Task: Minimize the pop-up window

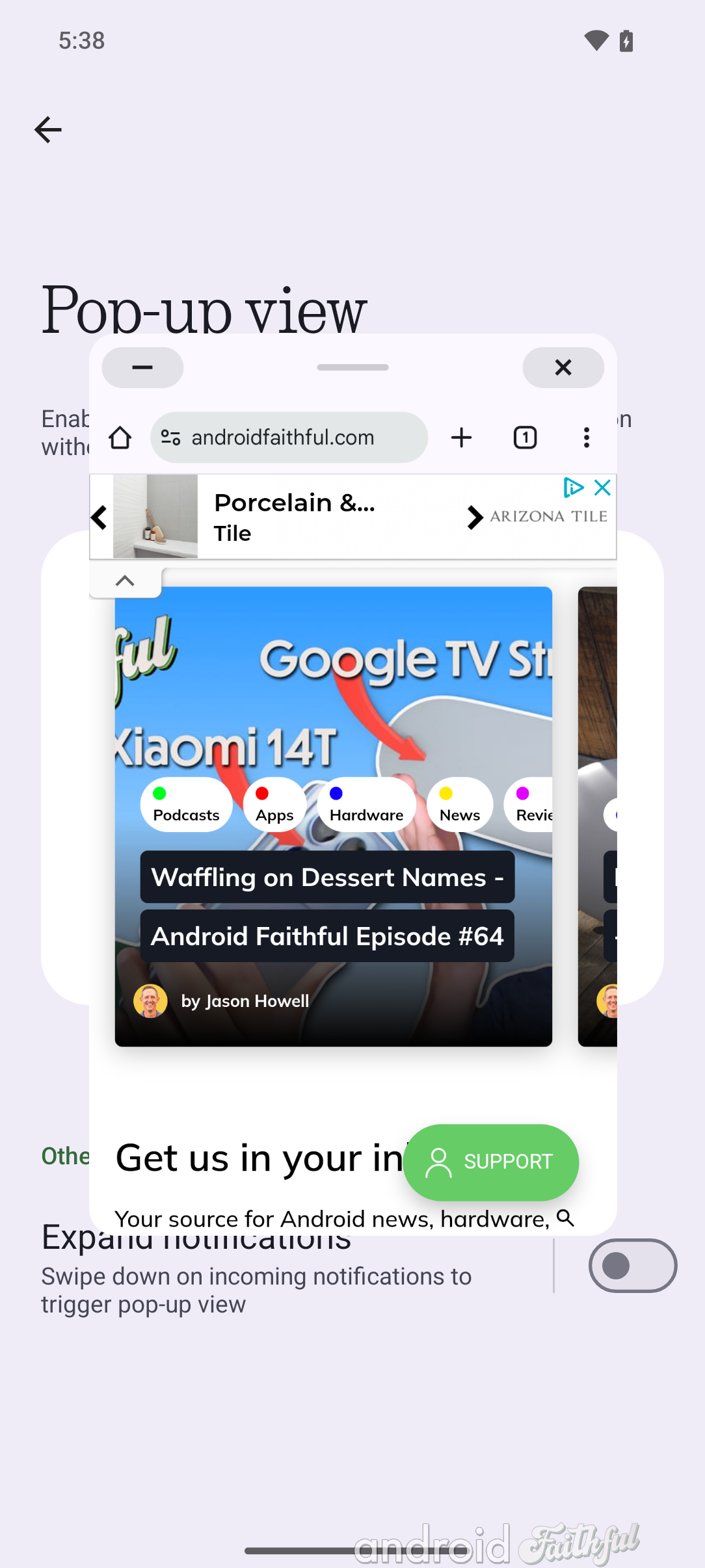Action: click(142, 368)
